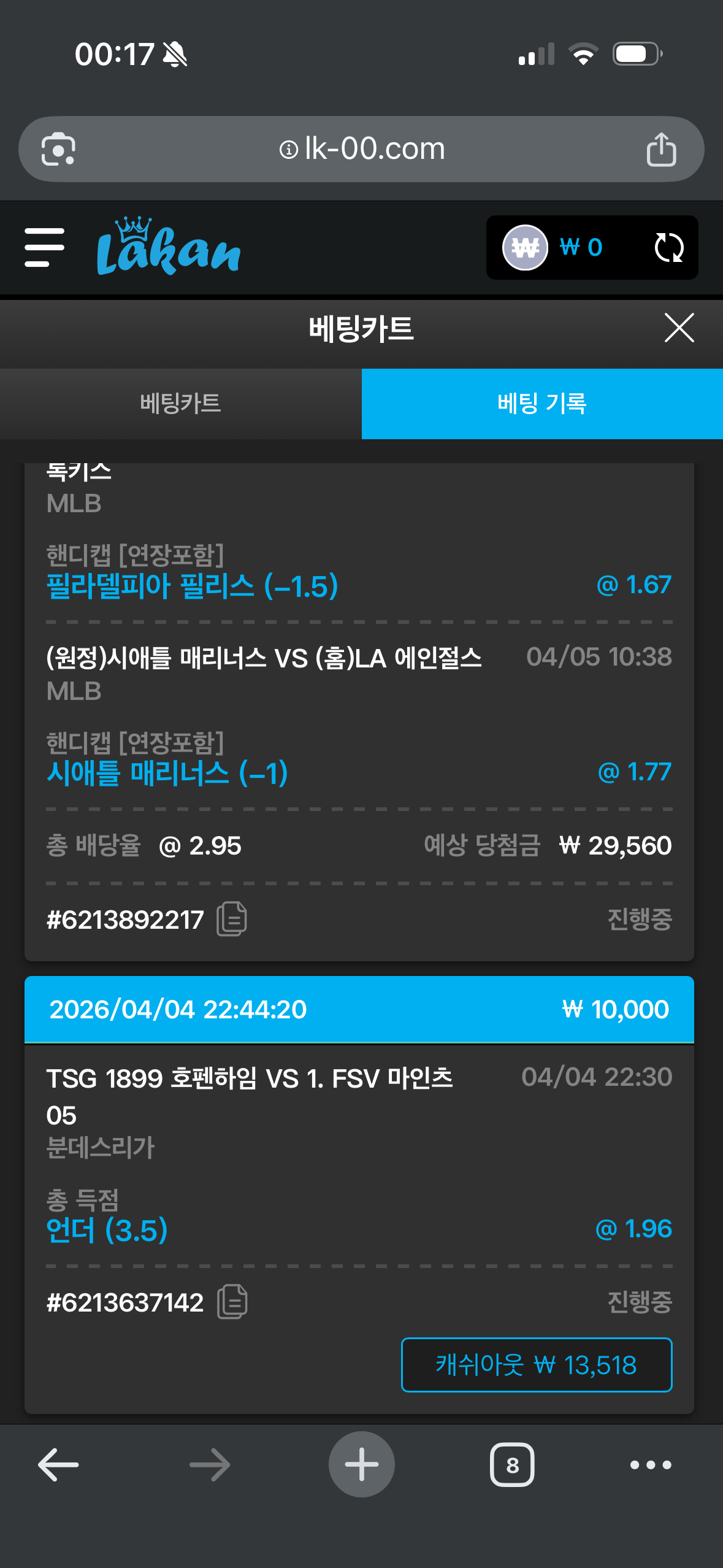Screen dimensions: 723x1568
Task: Open the camera search icon
Action: coord(58,149)
